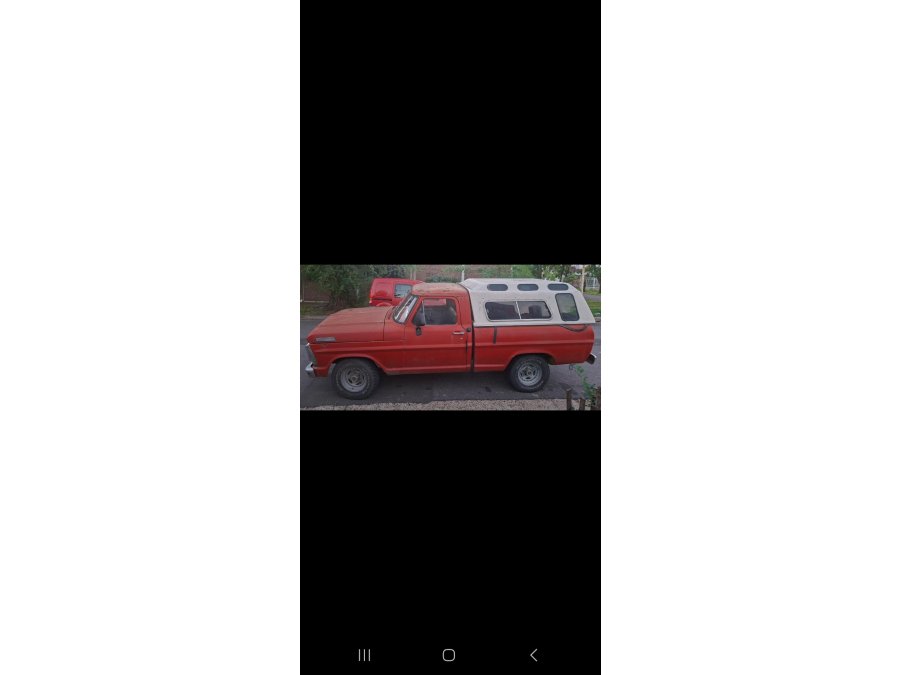This screenshot has height=675, width=900.
Task: Tap the system back button
Action: (x=533, y=655)
